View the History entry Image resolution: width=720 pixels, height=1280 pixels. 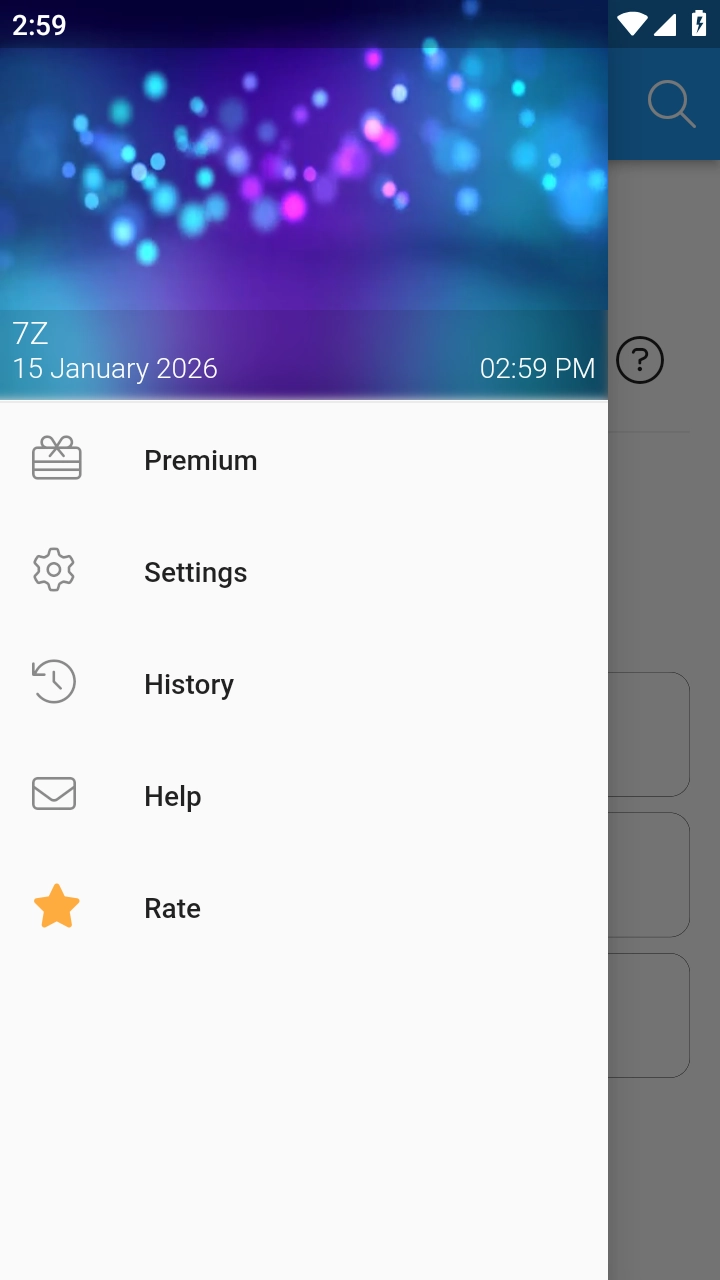[x=304, y=684]
